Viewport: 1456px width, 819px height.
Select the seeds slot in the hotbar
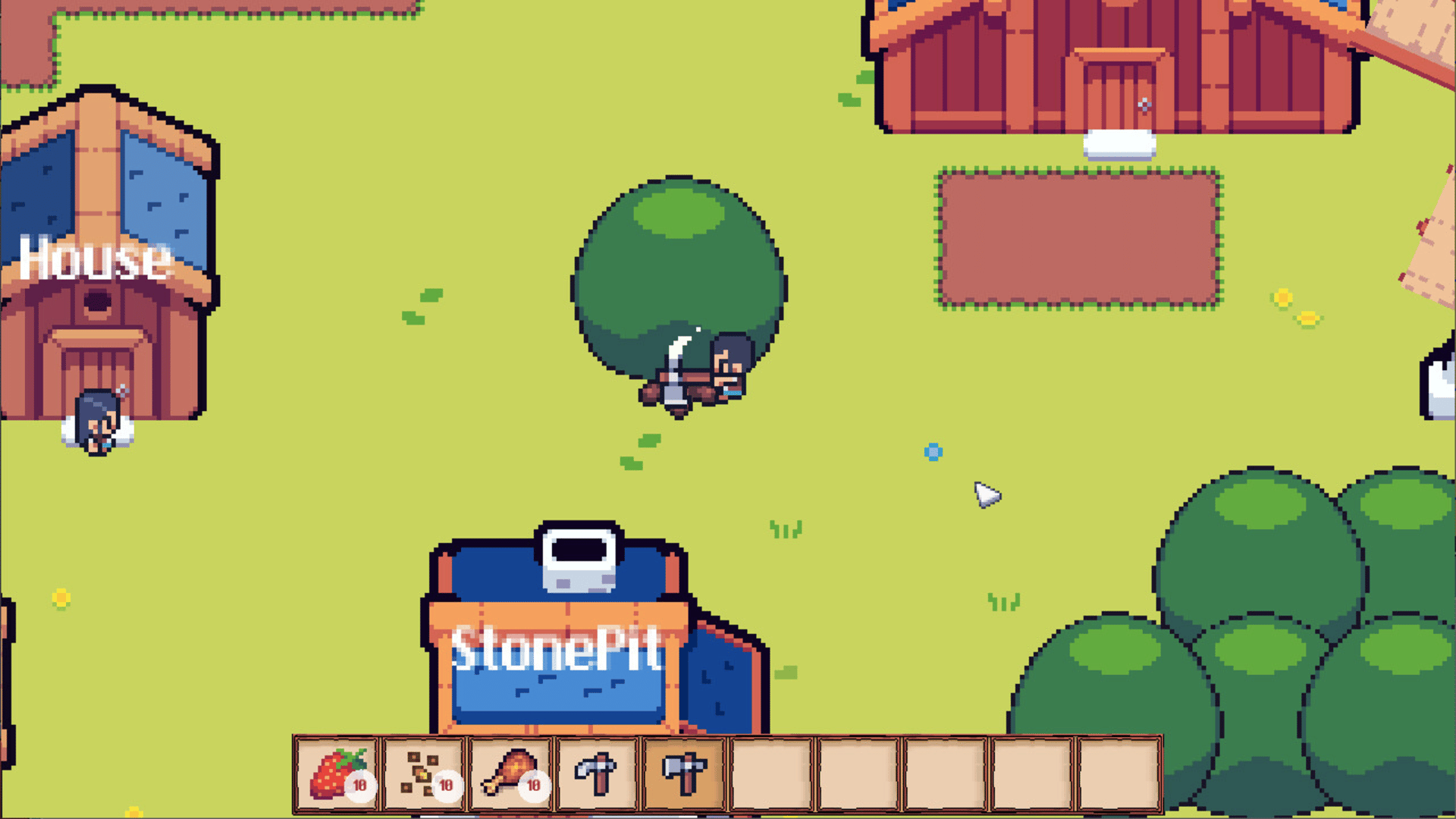coord(423,773)
